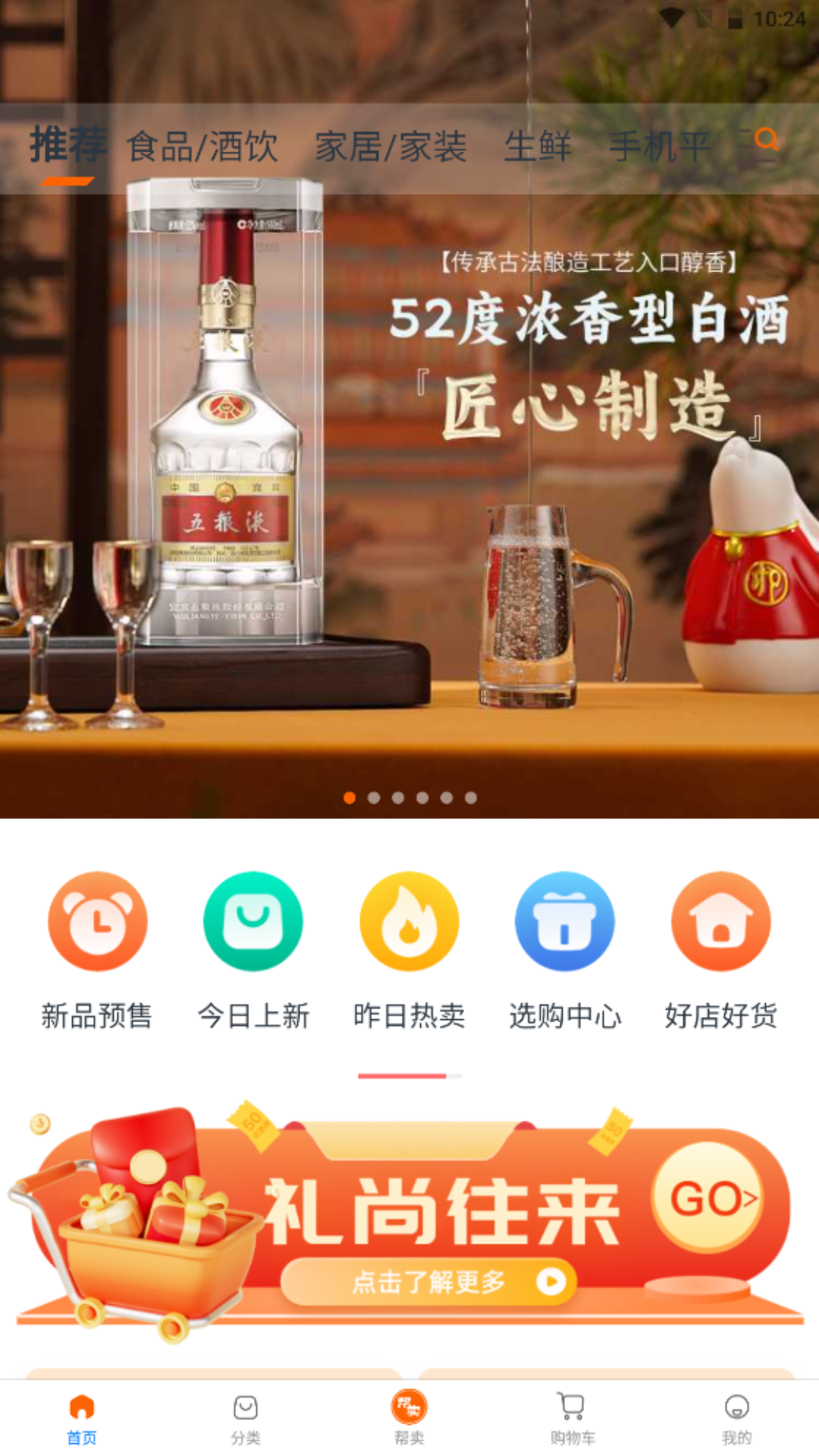The width and height of the screenshot is (819, 1456).
Task: Tap the 昨日热卖 flame icon
Action: point(408,921)
